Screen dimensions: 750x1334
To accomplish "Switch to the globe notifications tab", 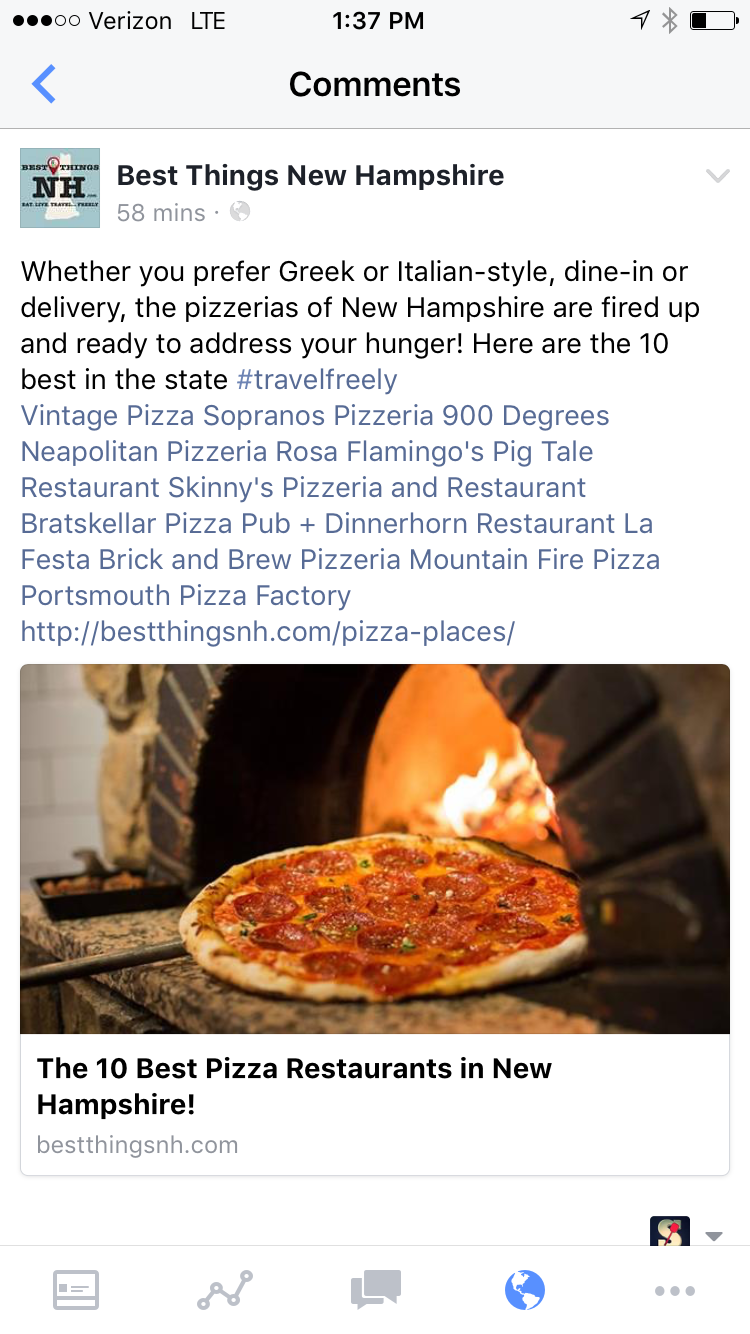I will 525,1290.
